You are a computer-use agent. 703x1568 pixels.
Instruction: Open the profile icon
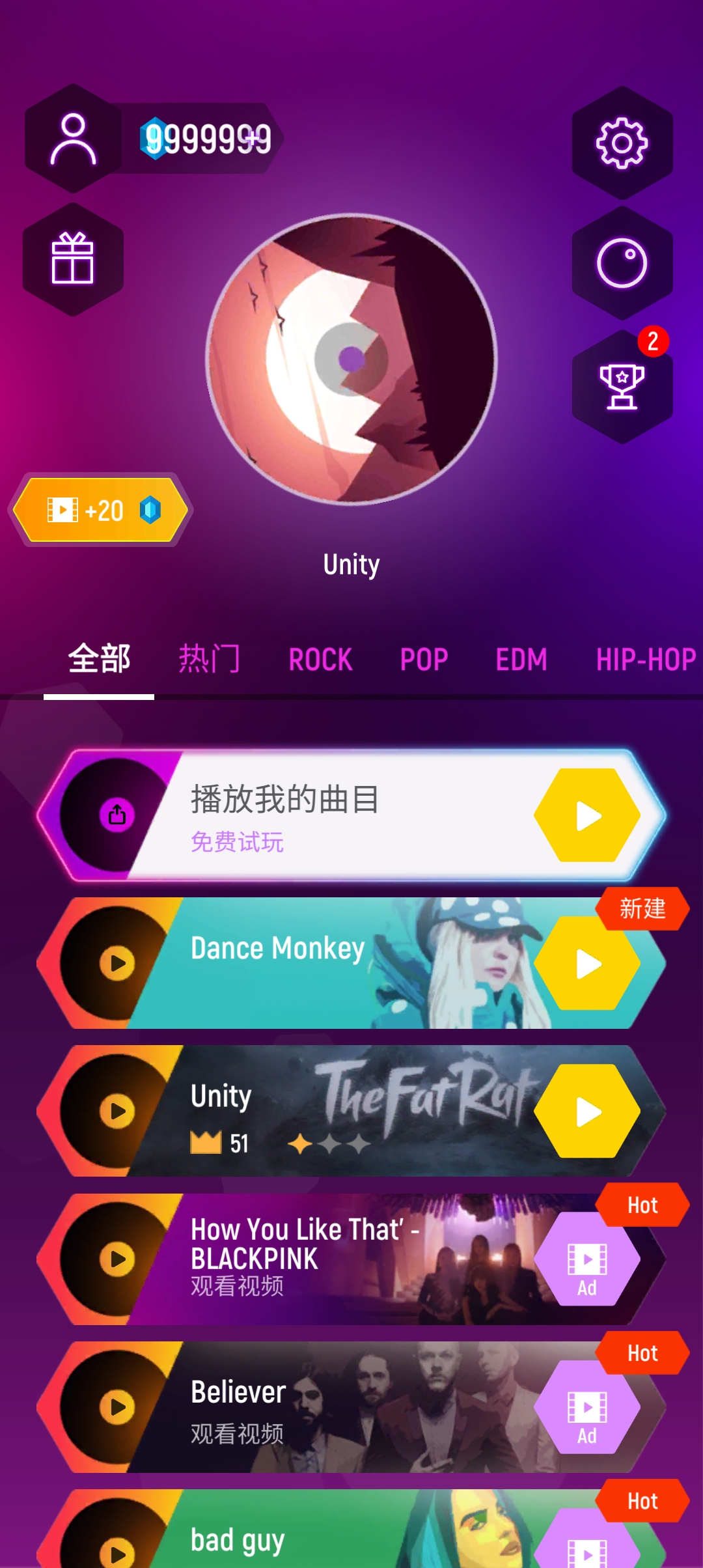[73, 139]
